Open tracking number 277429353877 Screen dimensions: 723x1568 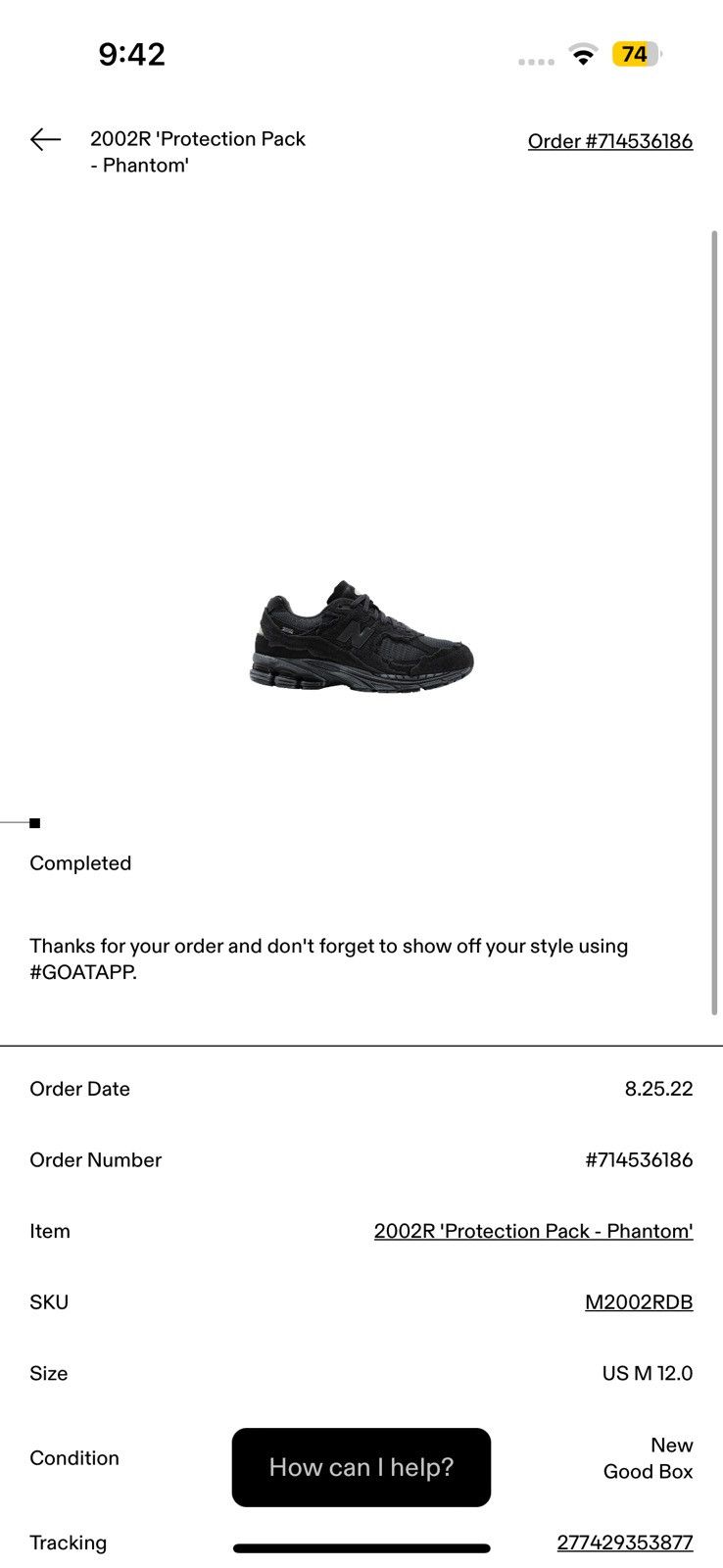point(624,1543)
